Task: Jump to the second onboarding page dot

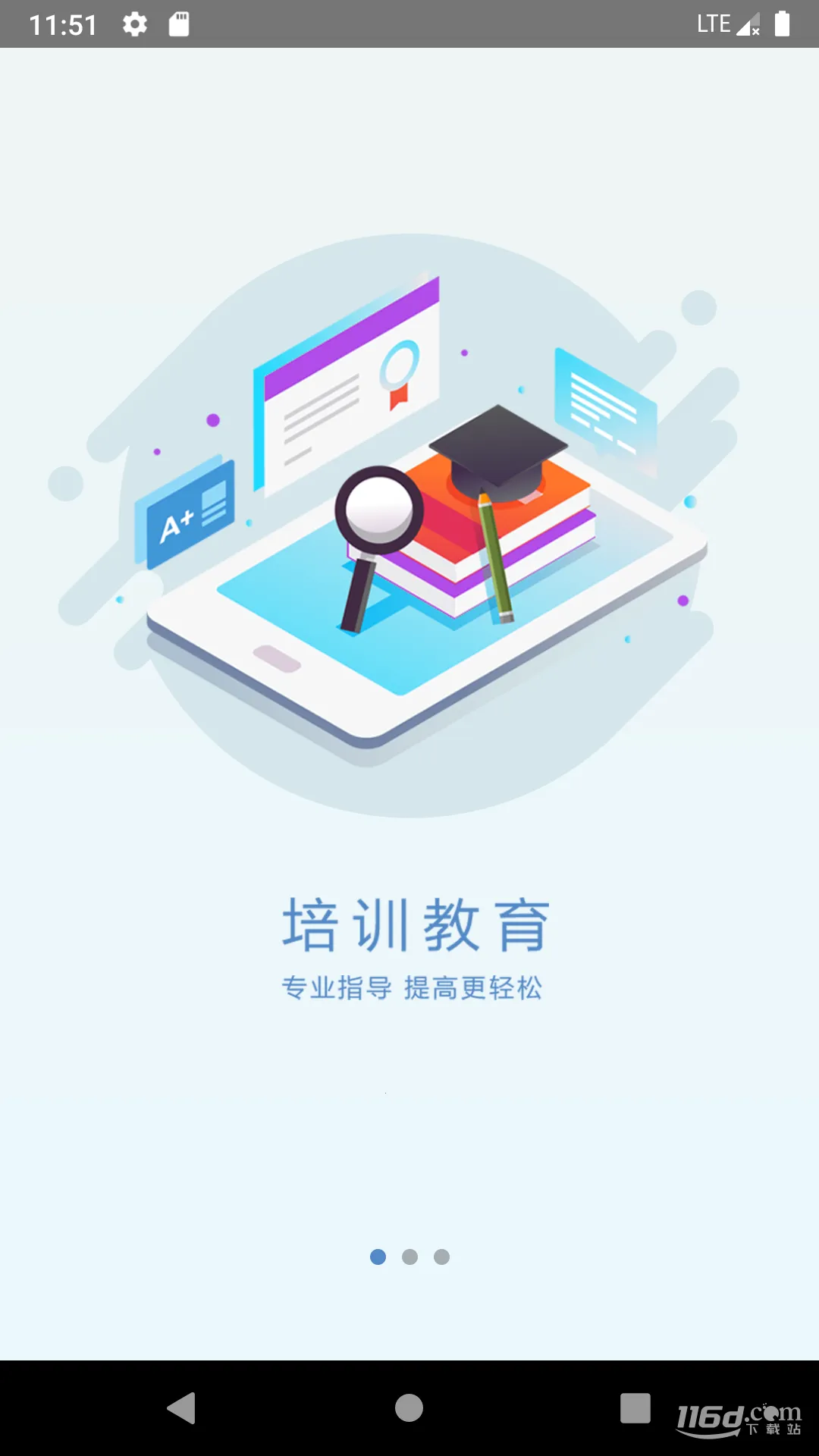Action: click(409, 1257)
